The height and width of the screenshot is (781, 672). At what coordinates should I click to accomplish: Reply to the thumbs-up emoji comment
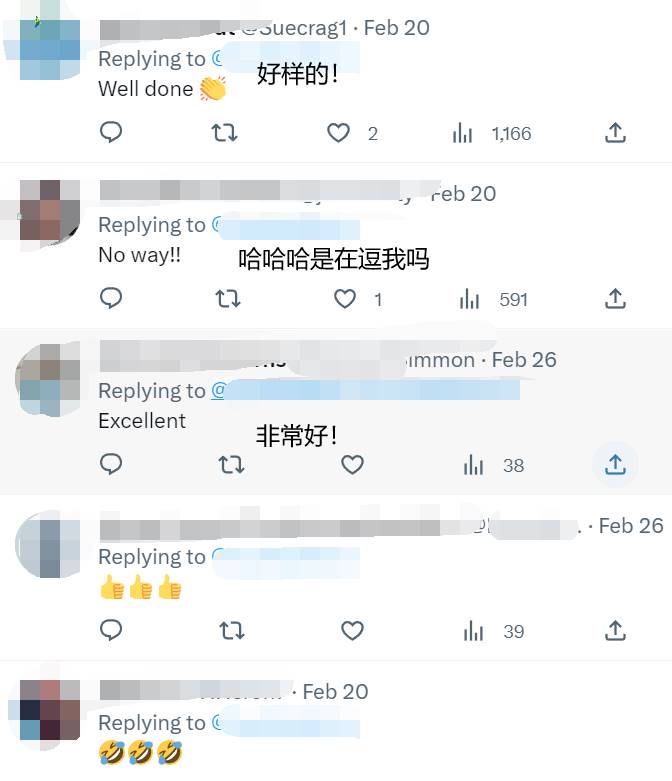click(111, 631)
